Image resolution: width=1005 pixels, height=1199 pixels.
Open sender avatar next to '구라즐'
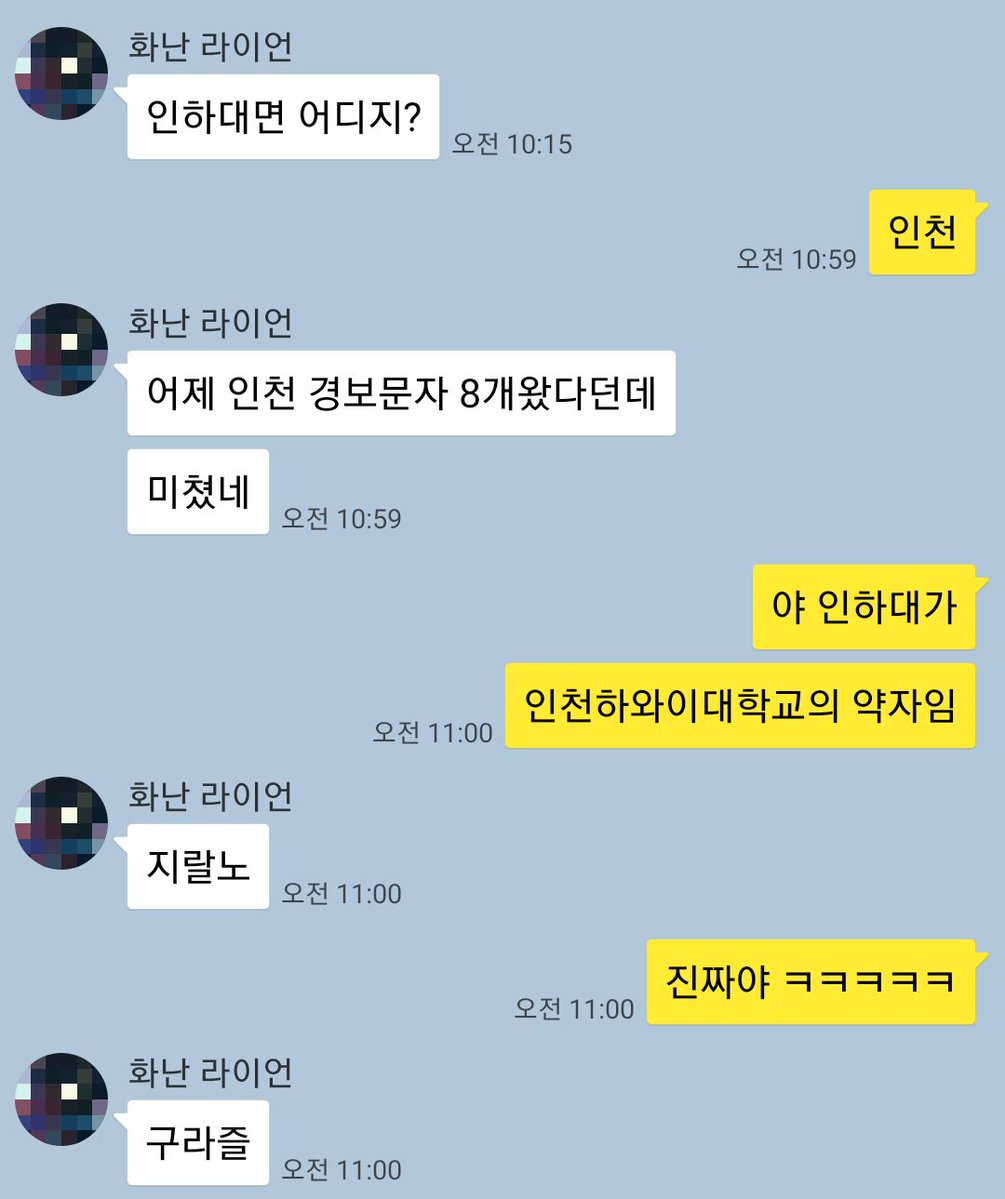[x=61, y=1098]
